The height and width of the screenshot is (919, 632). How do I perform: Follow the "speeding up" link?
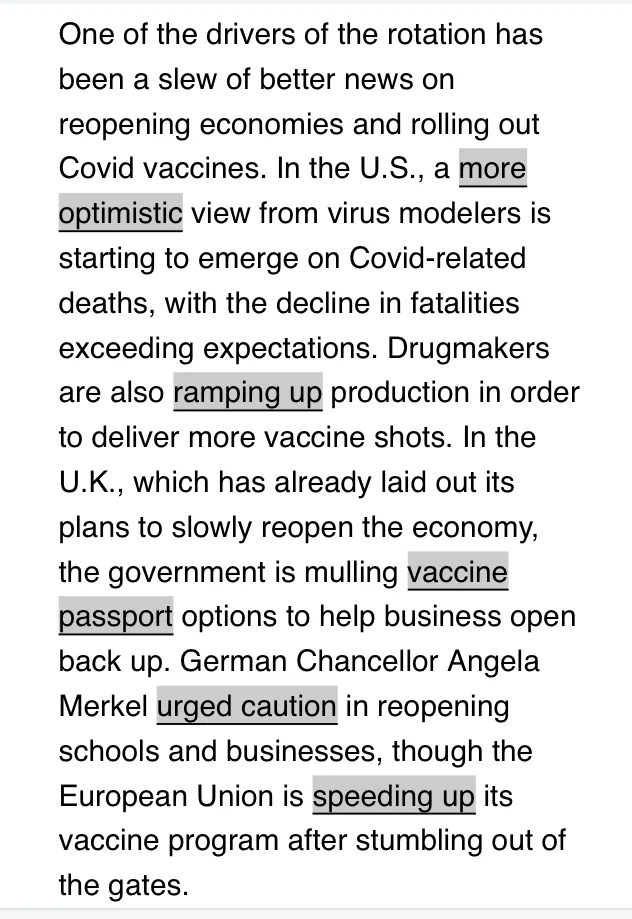(394, 796)
